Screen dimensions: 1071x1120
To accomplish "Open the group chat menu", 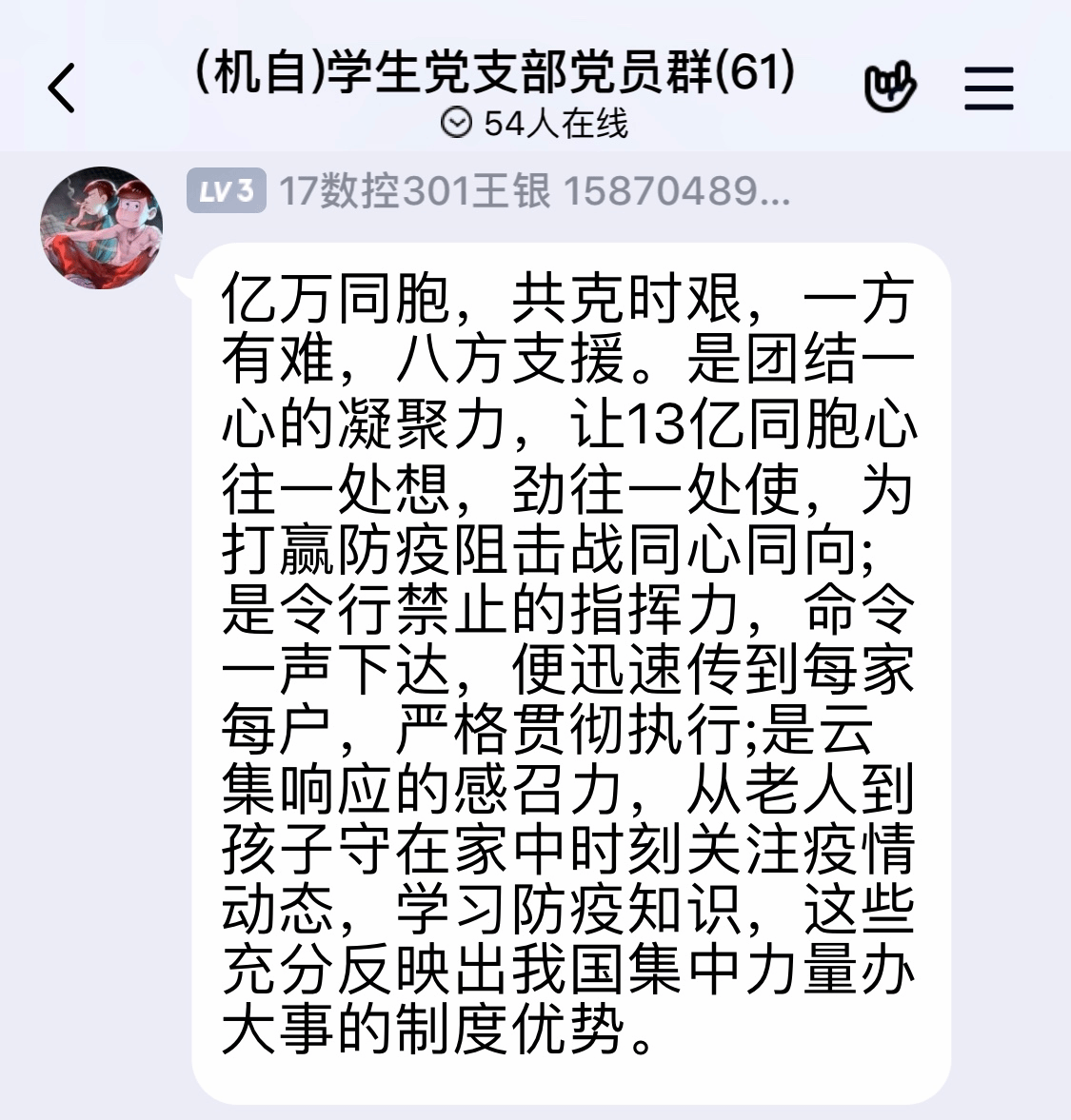I will pos(989,88).
